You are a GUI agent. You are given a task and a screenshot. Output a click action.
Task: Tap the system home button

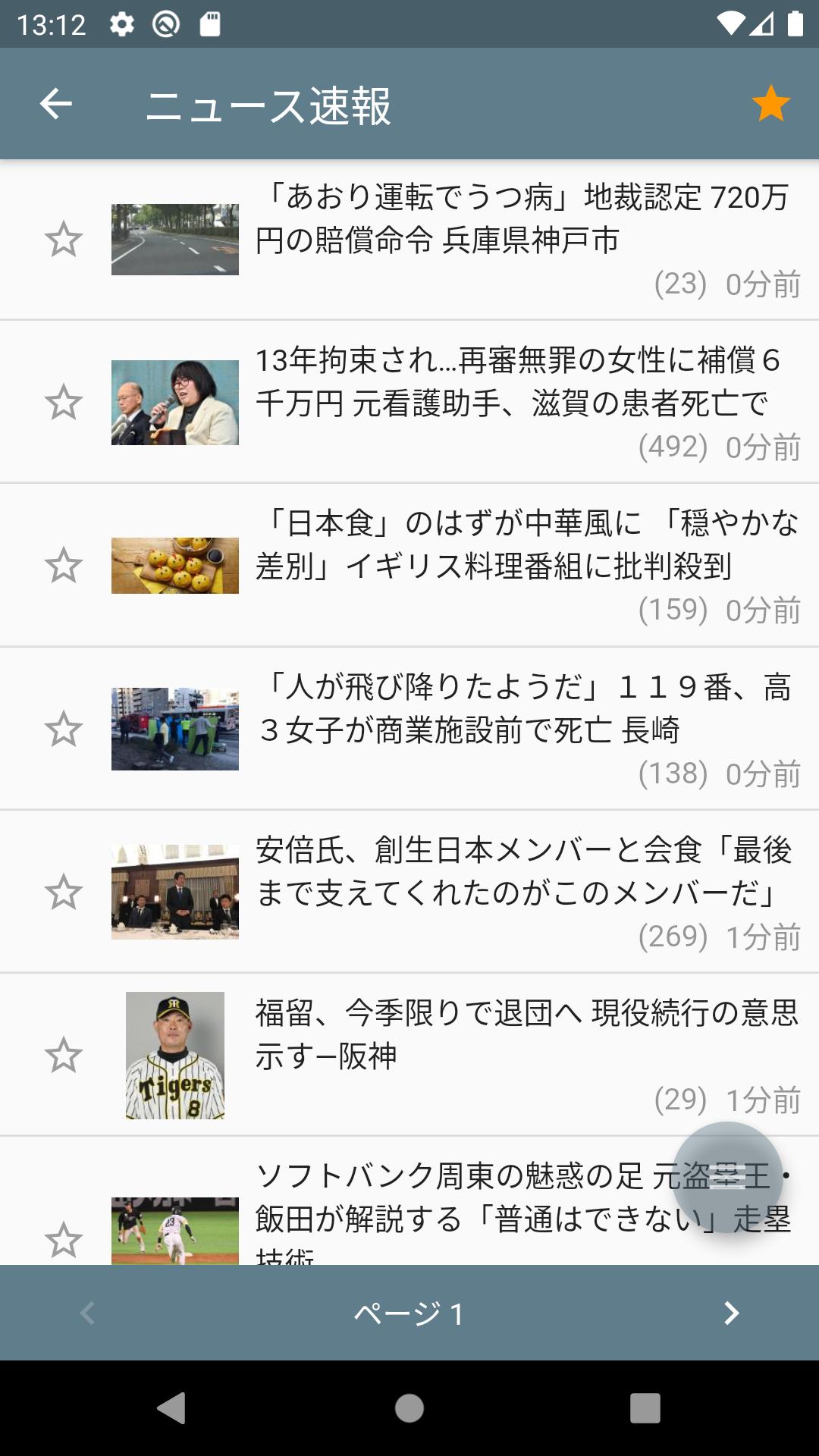409,1408
